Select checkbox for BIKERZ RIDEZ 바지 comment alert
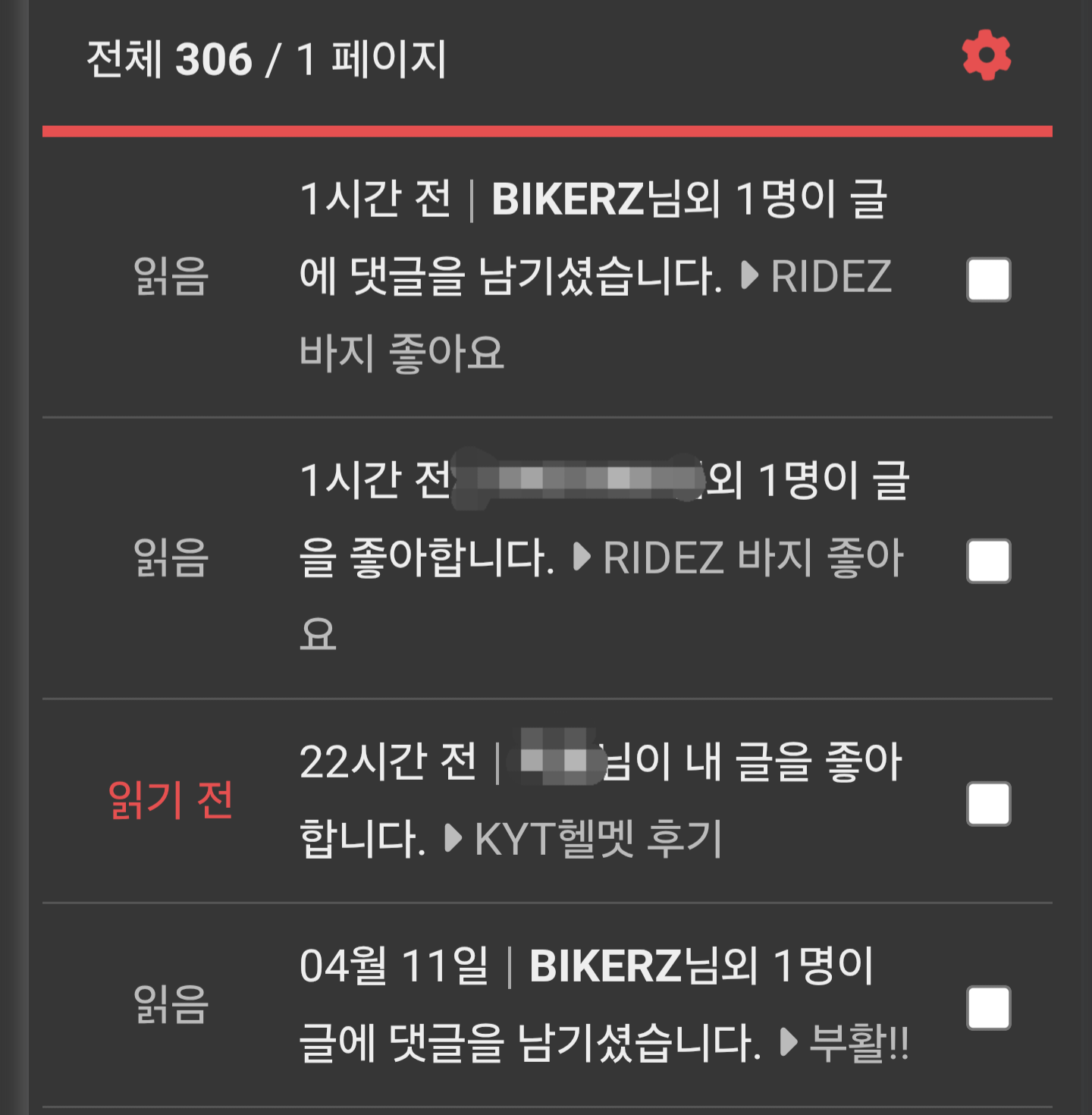Viewport: 1092px width, 1115px height. coord(988,279)
